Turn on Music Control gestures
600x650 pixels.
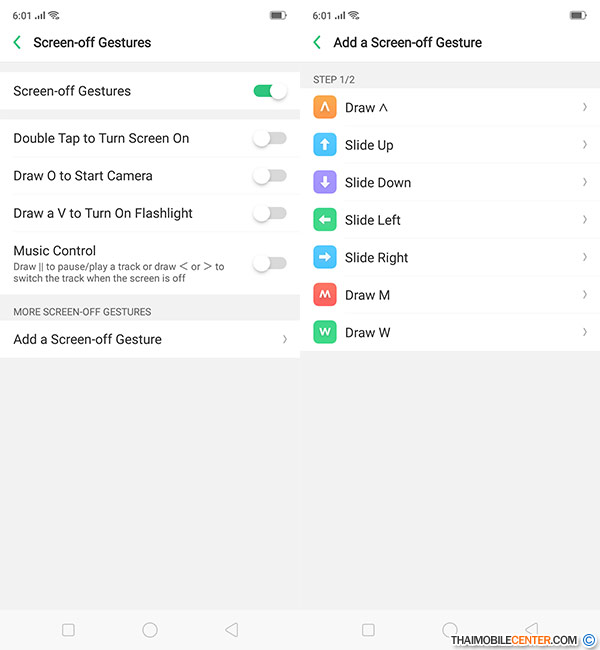coord(269,263)
